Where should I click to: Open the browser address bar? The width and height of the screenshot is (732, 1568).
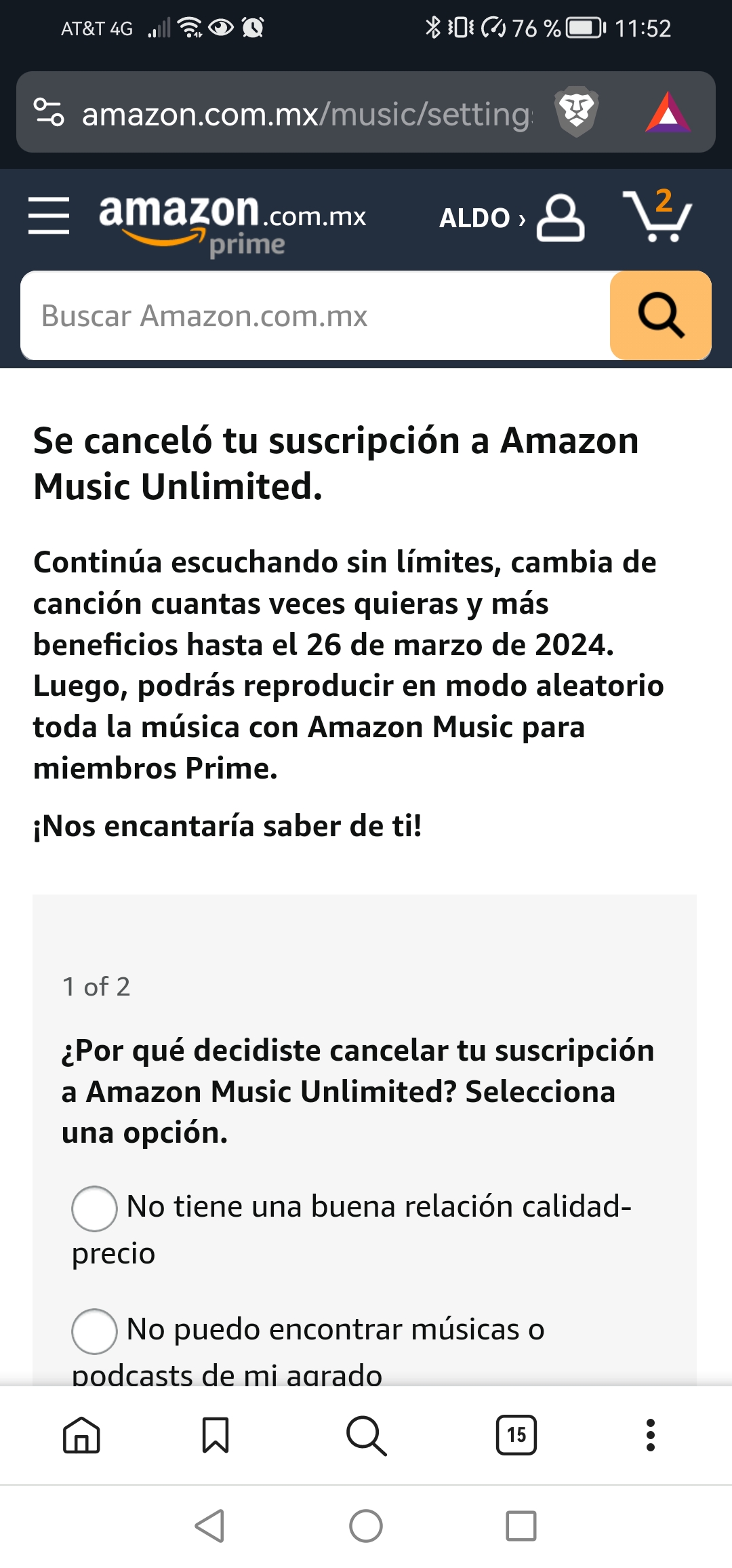coord(305,113)
